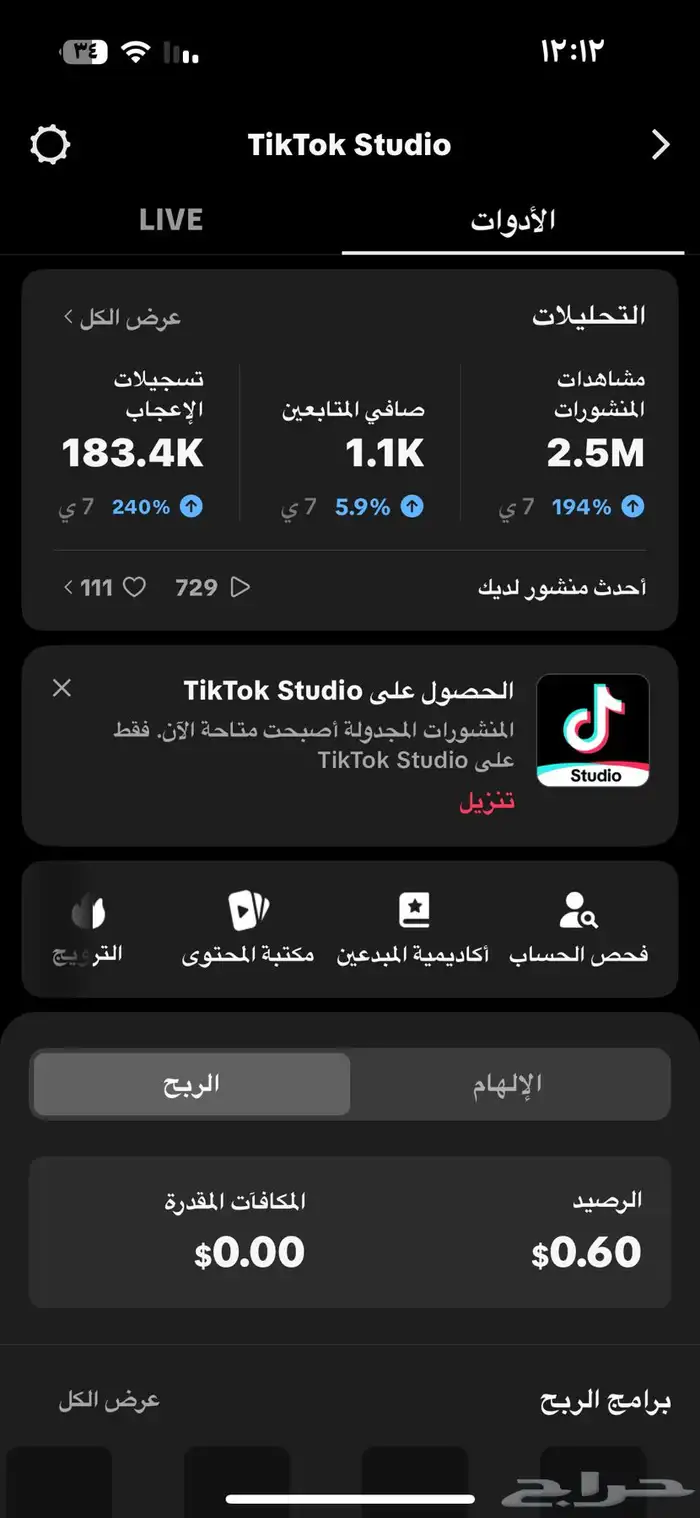Open عرض الكل next to التحليلات
Screen dimensions: 700x1518
pos(122,318)
